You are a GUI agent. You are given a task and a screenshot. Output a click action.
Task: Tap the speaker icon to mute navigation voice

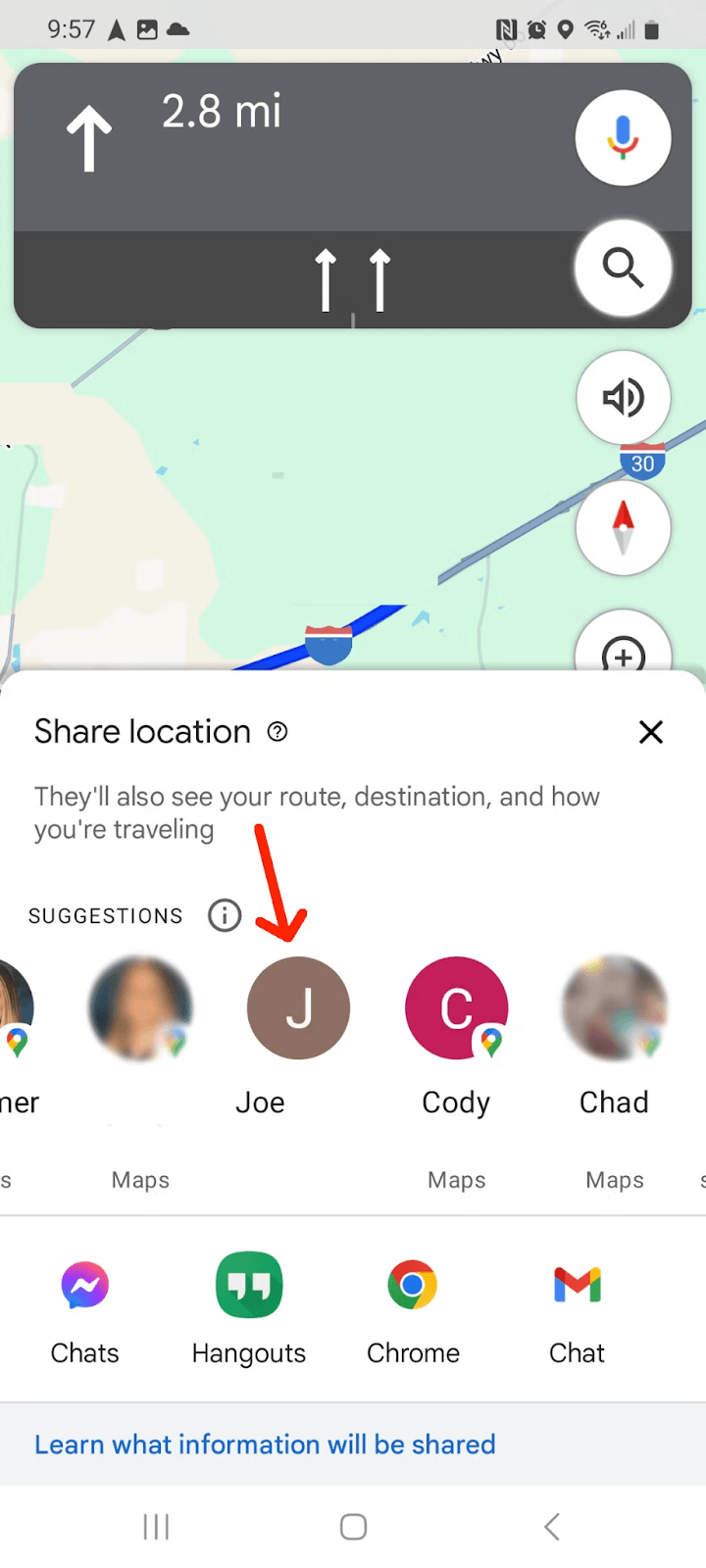click(624, 397)
